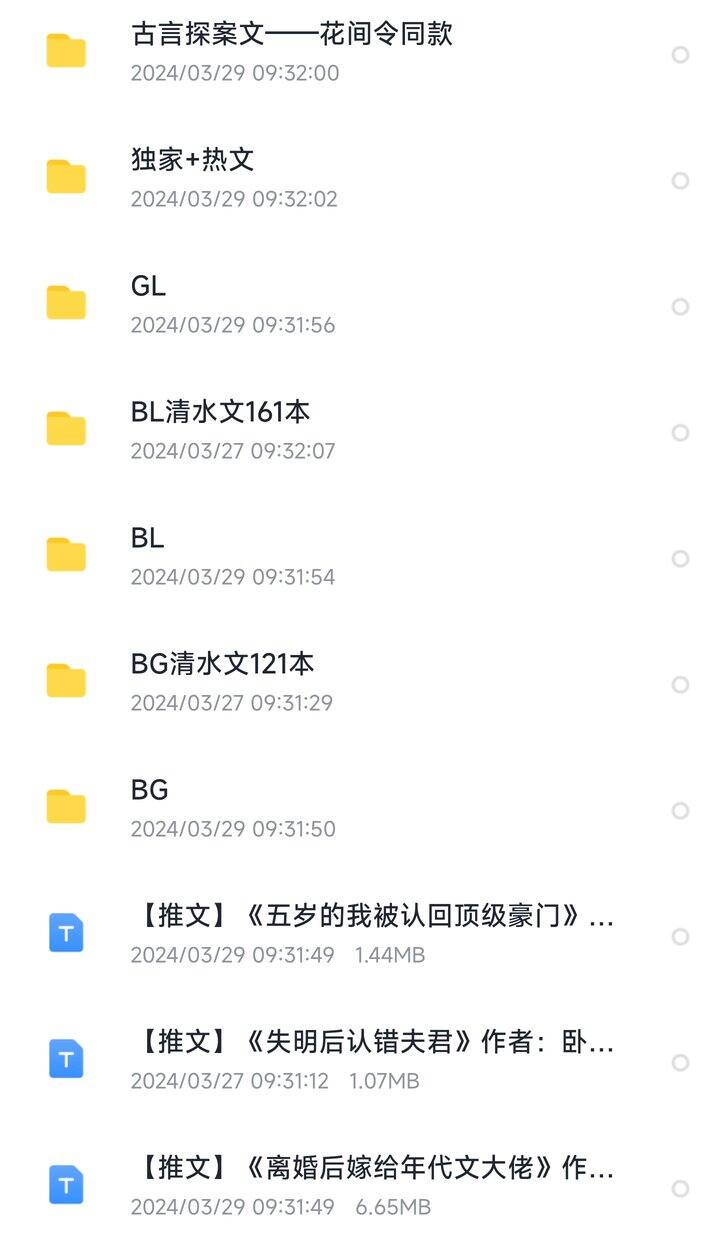Select the BG清水文121本 folder via its circle
Viewport: 720px width, 1238px height.
[x=680, y=685]
